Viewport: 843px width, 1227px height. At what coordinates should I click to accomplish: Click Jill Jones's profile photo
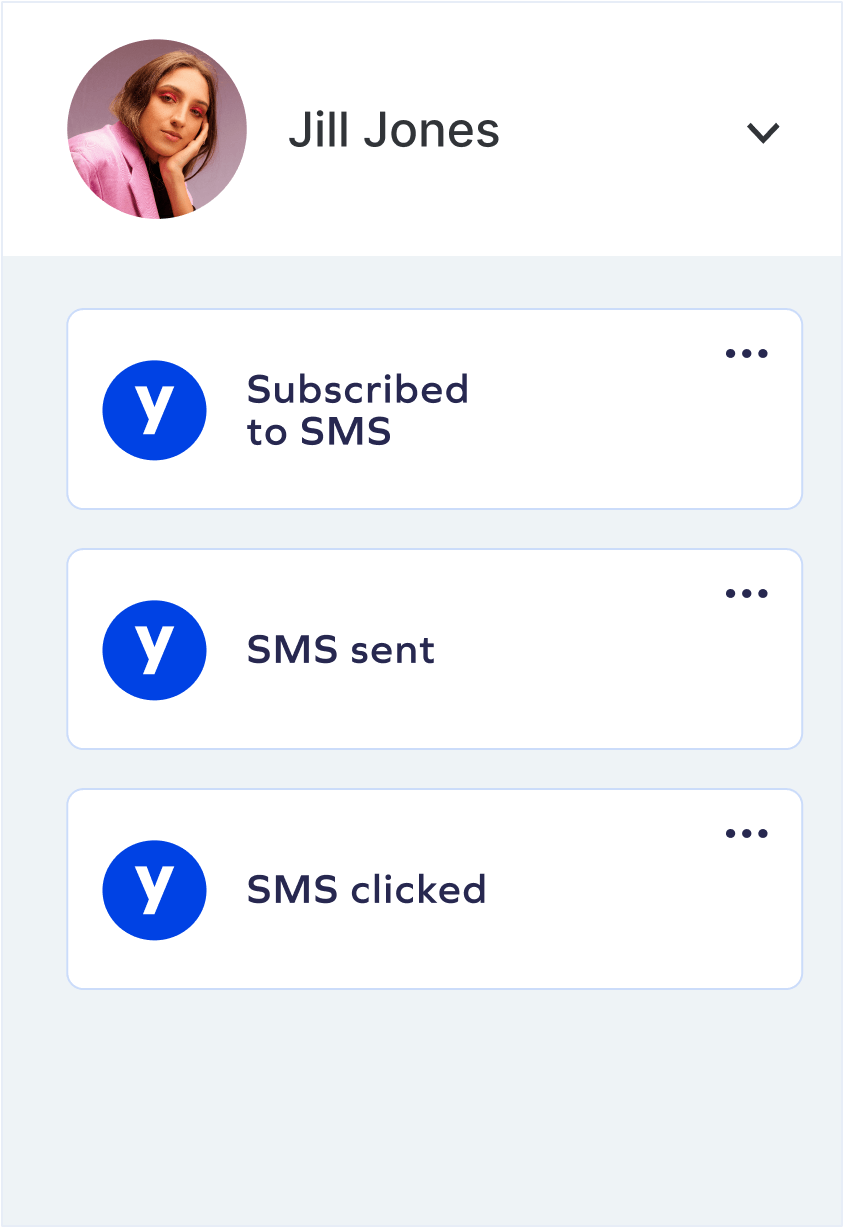click(x=156, y=130)
